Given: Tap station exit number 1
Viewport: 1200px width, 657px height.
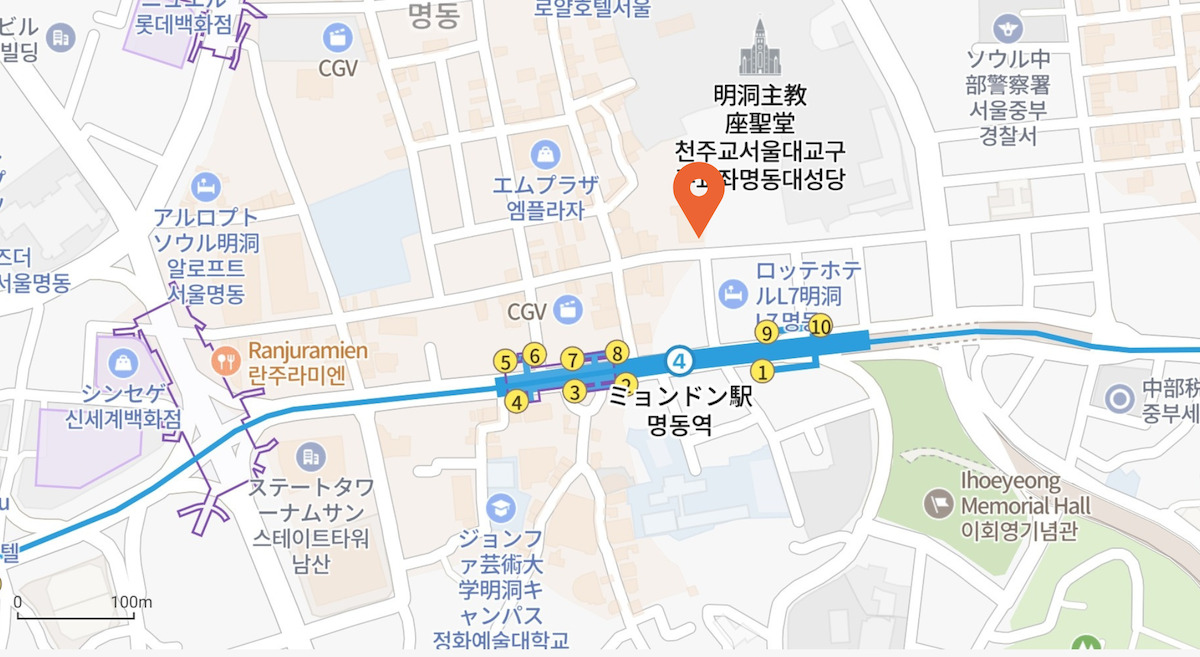Looking at the screenshot, I should pos(763,372).
